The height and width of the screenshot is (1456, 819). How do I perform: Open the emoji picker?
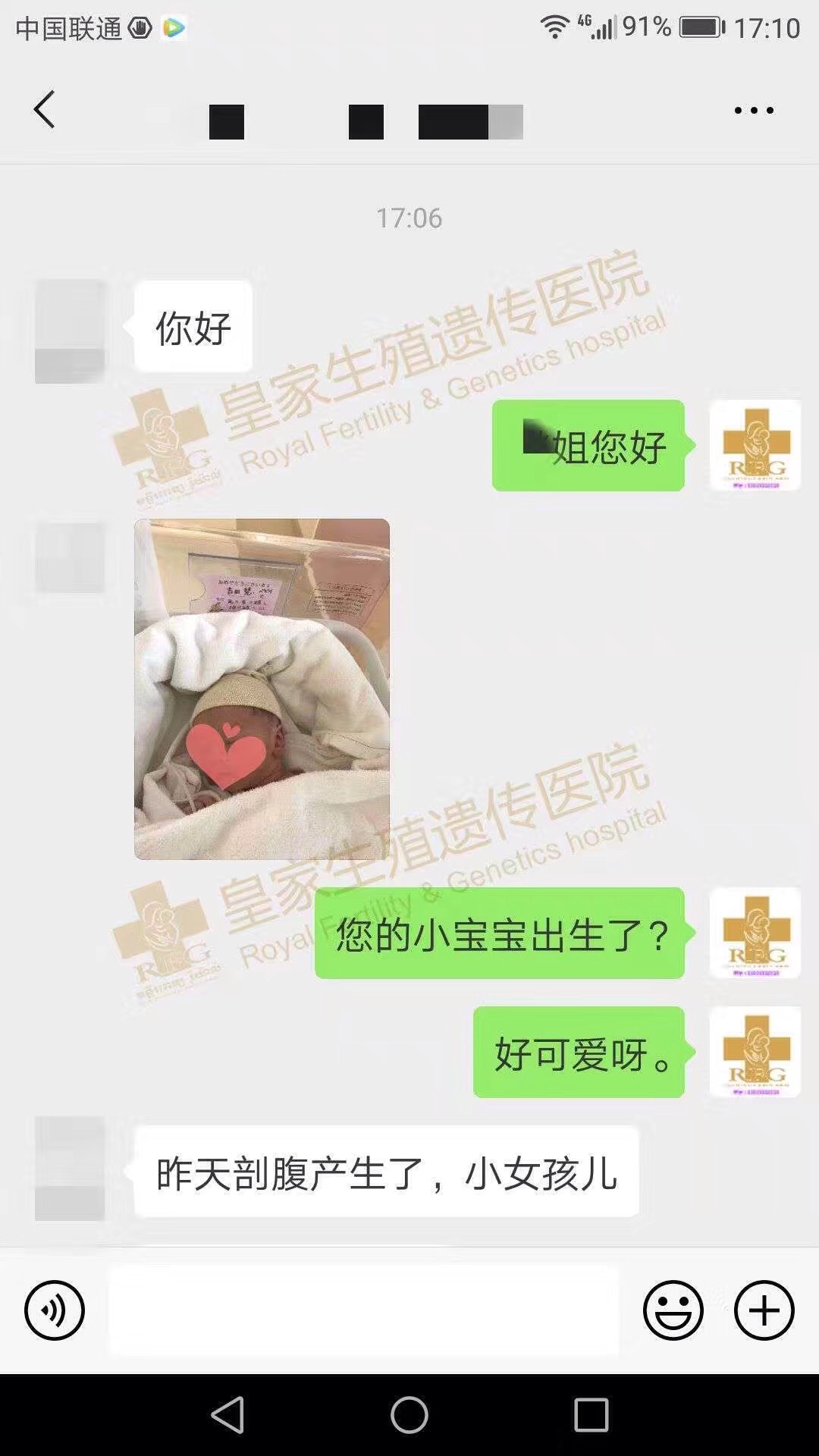click(673, 1310)
